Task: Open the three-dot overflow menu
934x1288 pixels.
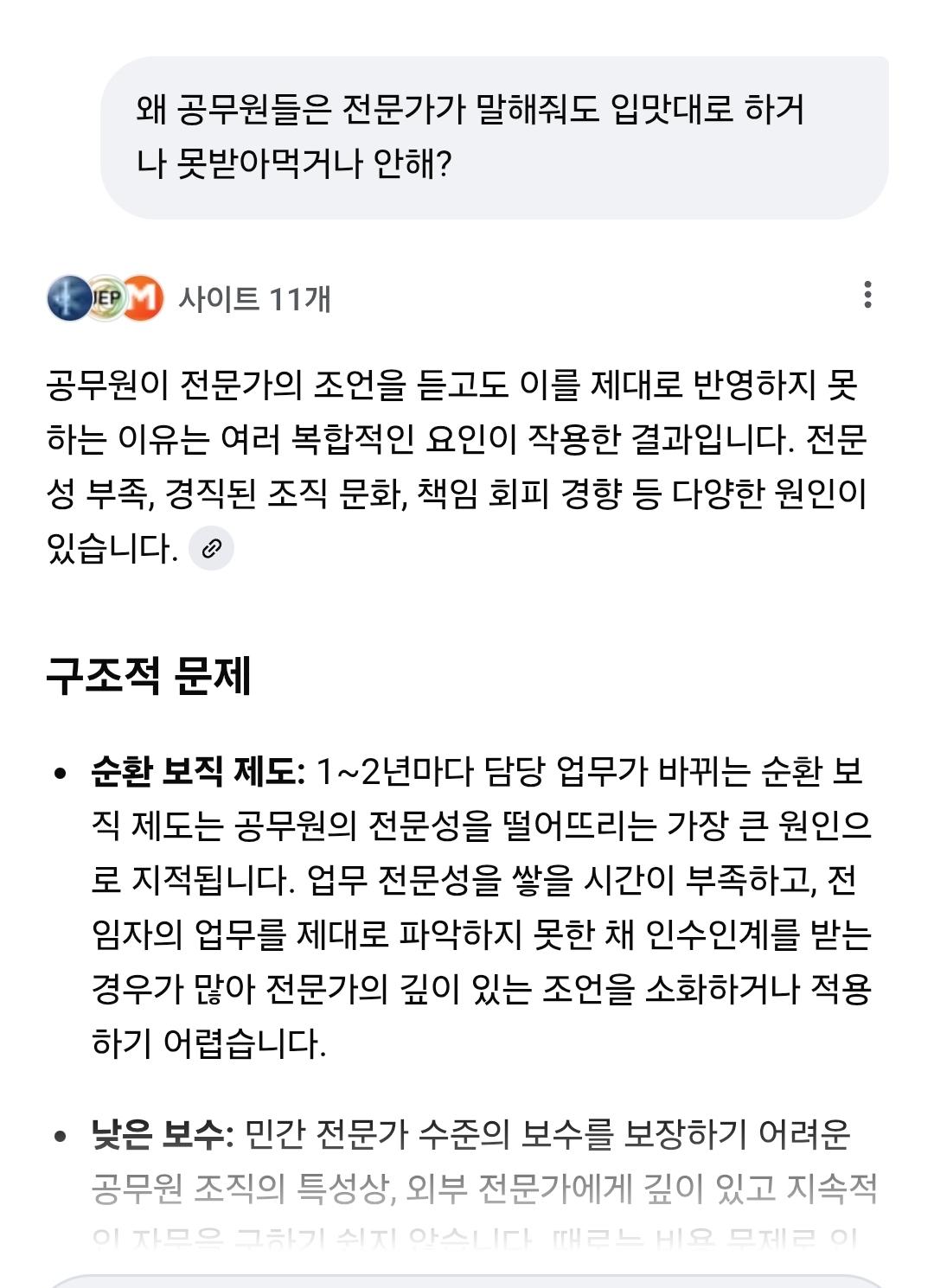Action: click(867, 295)
